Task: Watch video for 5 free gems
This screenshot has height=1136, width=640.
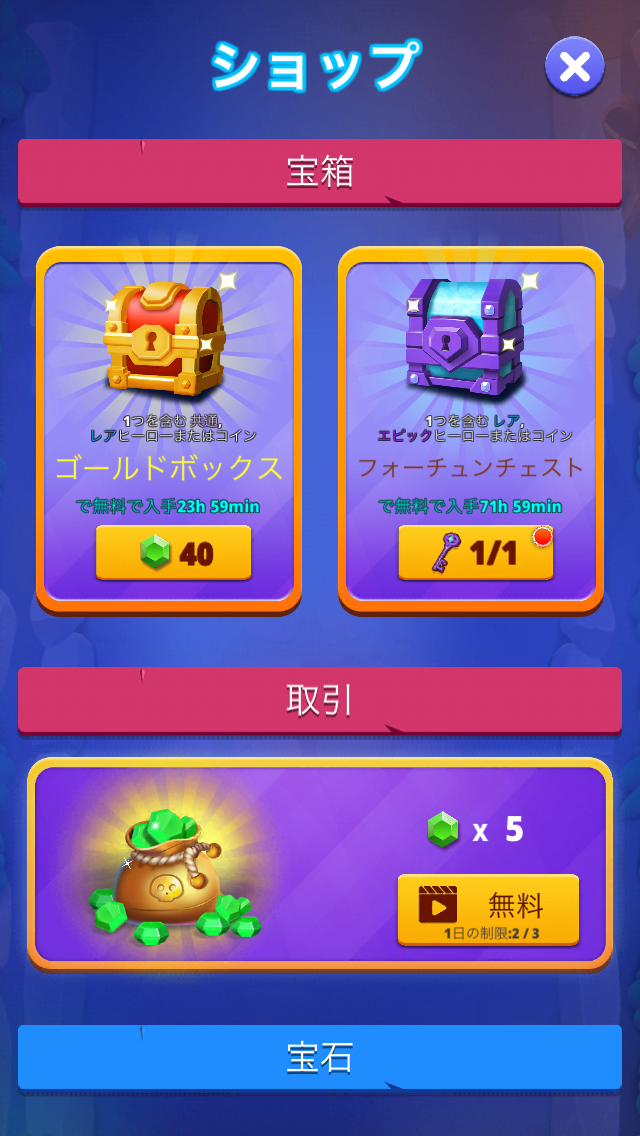Action: click(488, 910)
